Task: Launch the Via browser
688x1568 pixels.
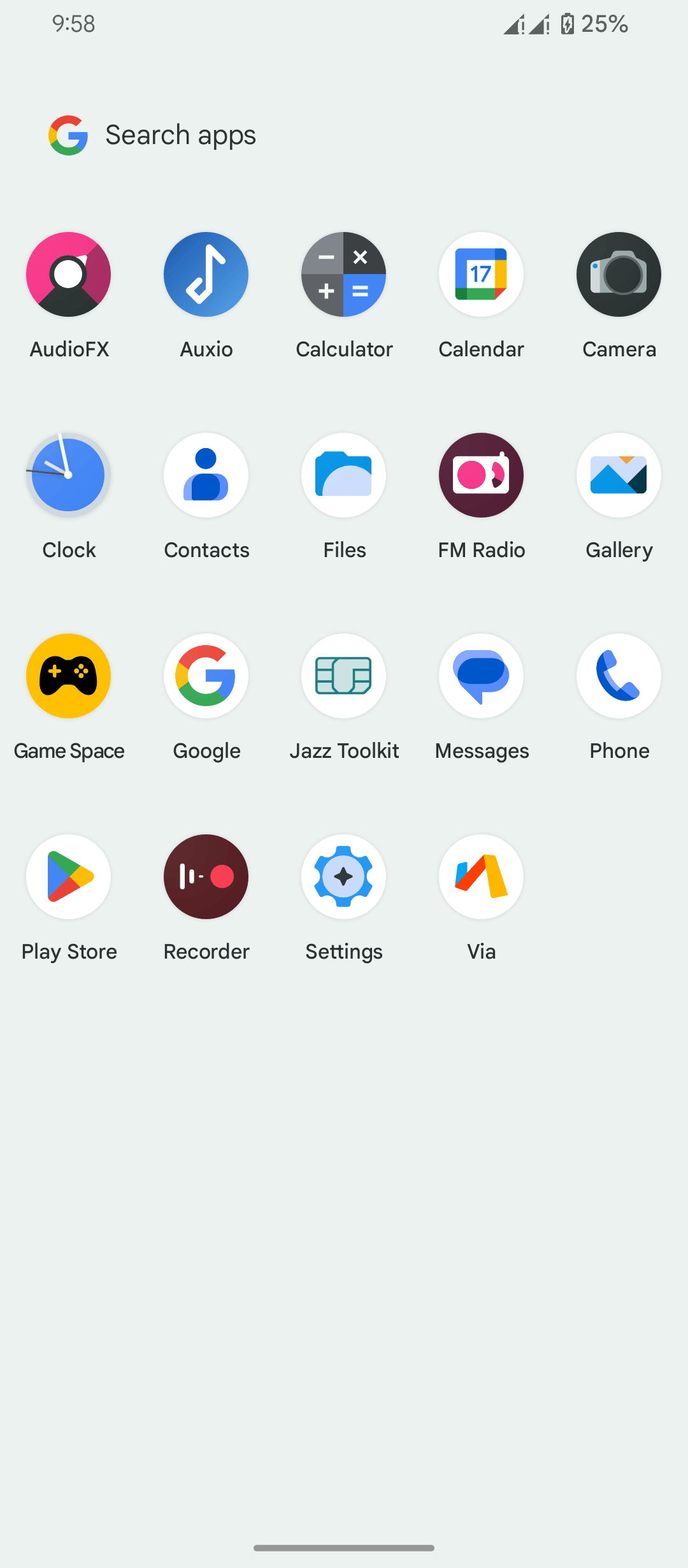Action: (x=482, y=877)
